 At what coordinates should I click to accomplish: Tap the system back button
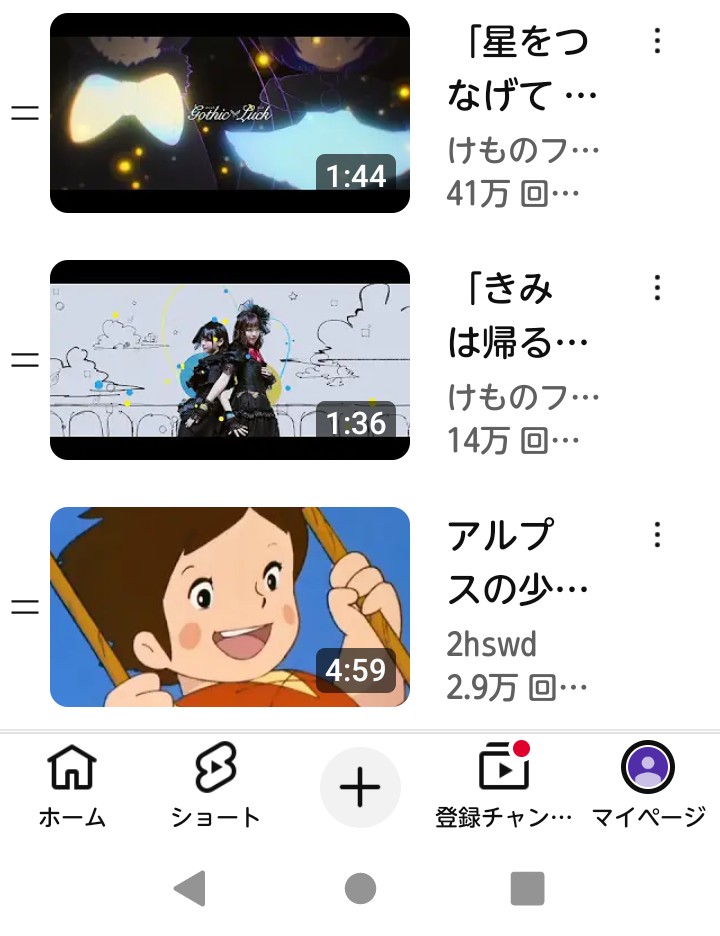pyautogui.click(x=190, y=888)
